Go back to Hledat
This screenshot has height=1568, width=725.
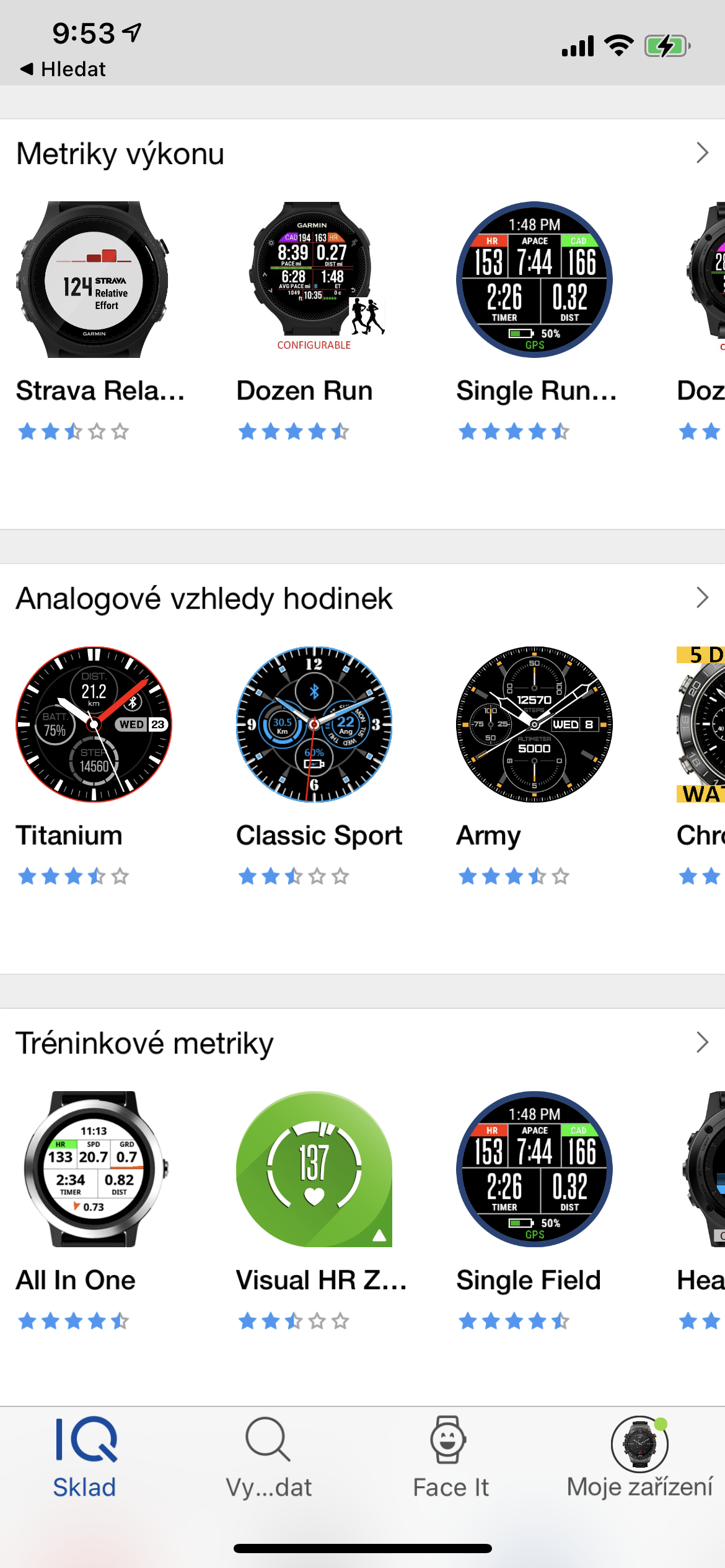click(63, 69)
